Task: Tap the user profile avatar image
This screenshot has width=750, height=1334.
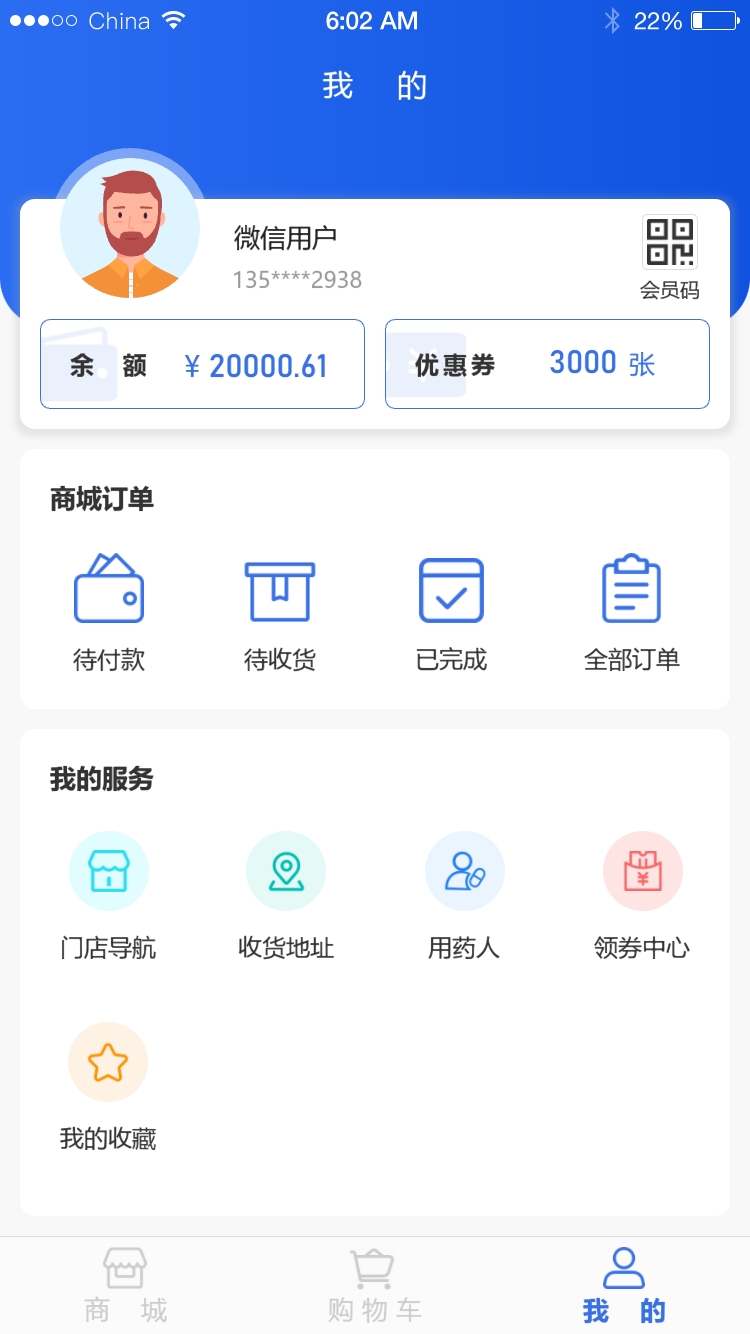Action: click(130, 227)
